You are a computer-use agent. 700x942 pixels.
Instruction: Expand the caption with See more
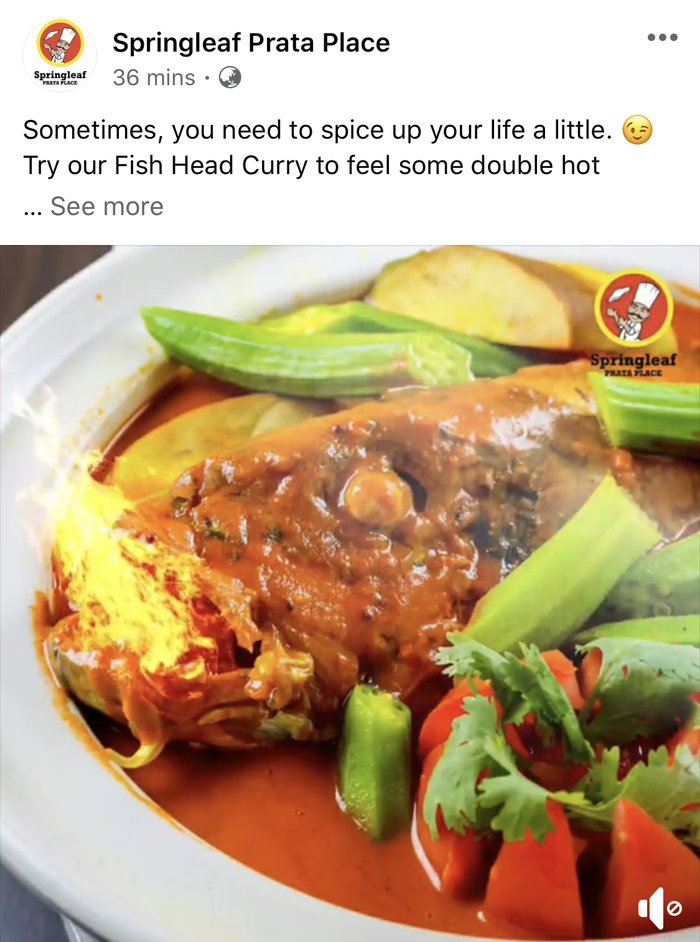click(x=106, y=207)
